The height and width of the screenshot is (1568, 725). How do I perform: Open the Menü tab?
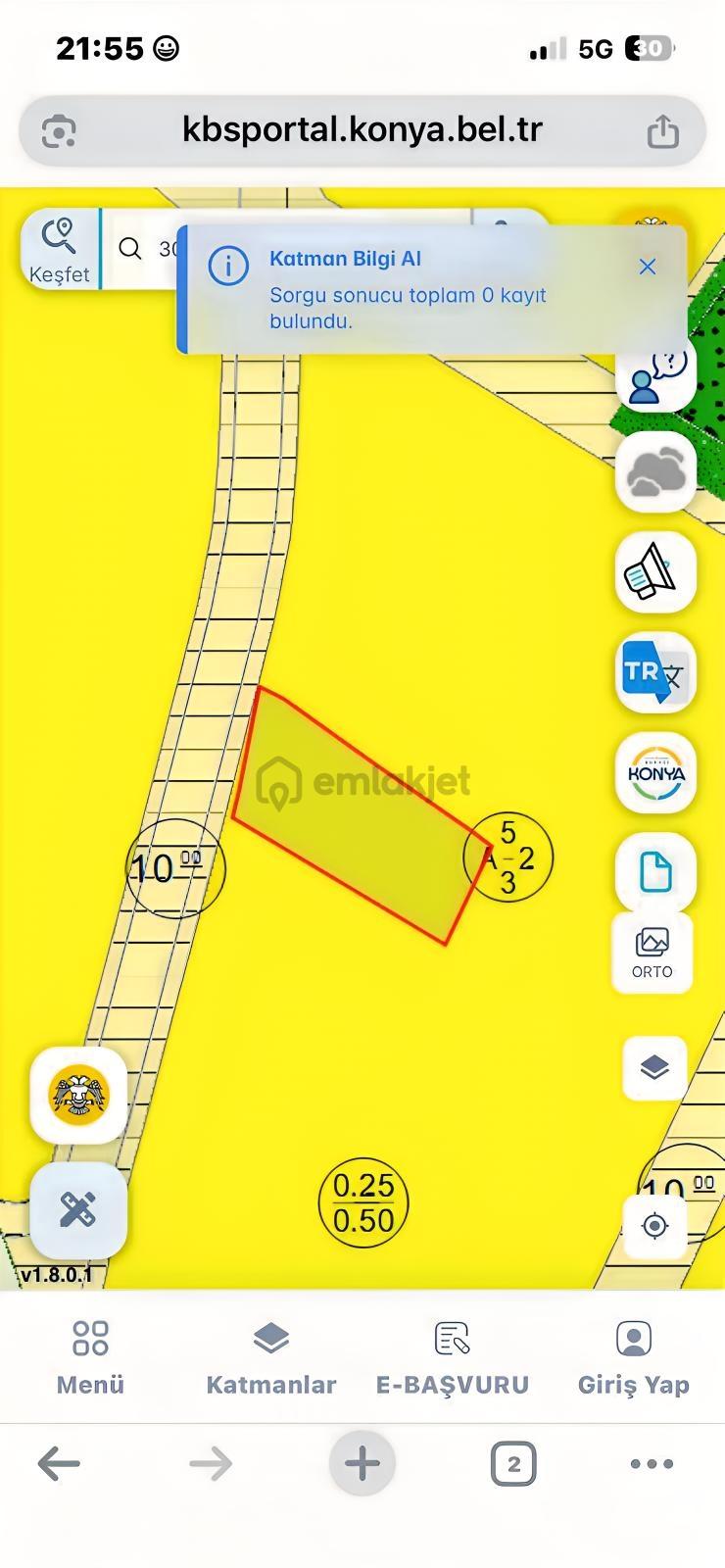coord(90,1357)
